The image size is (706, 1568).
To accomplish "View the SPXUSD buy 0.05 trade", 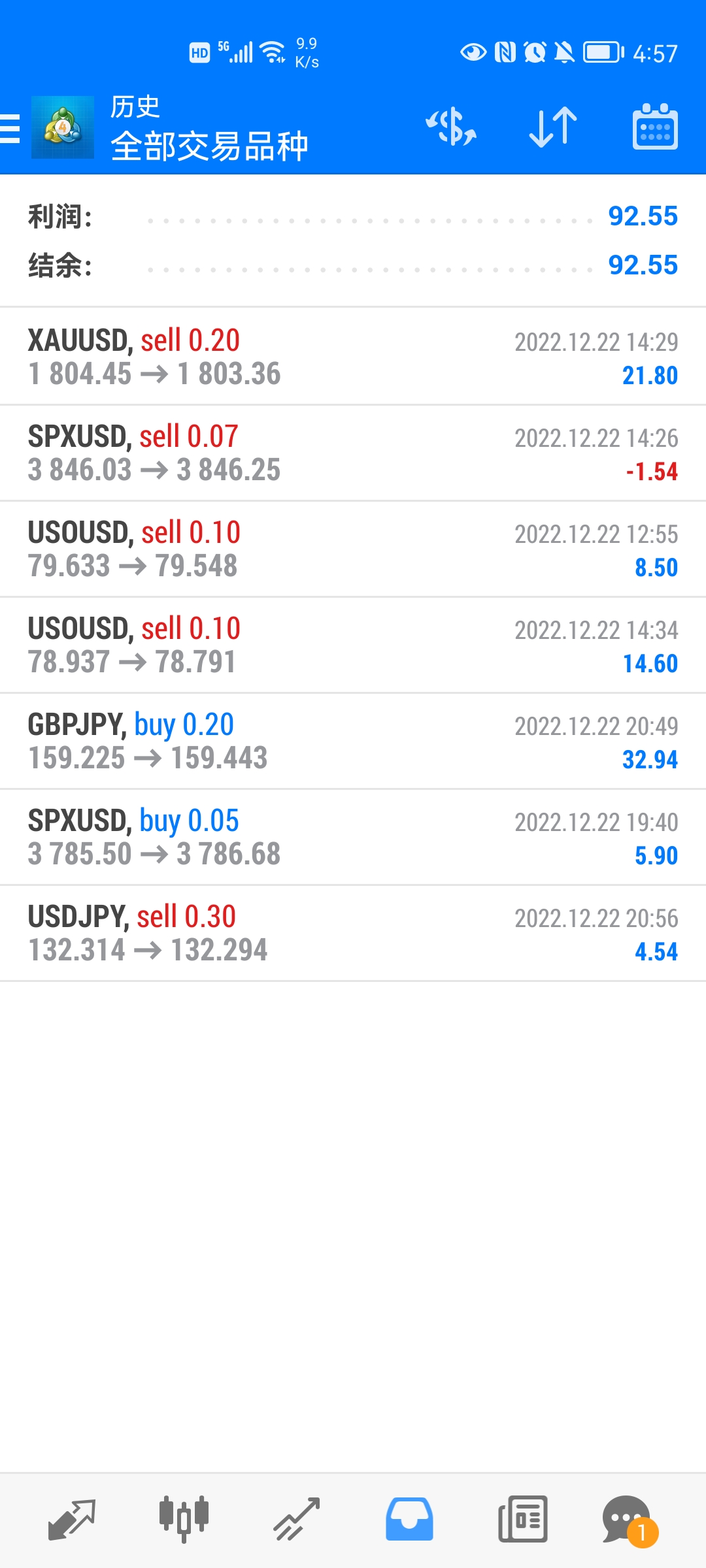I will click(x=353, y=837).
